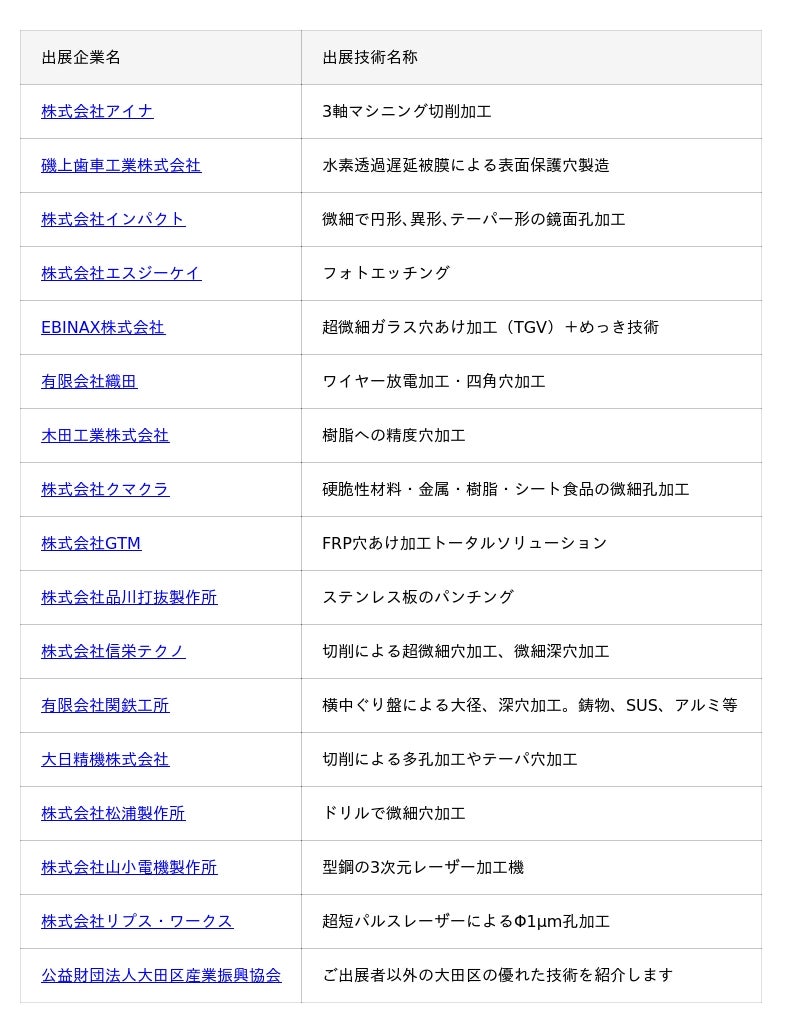Open the 有限会社関鉄工所 link

pyautogui.click(x=105, y=706)
